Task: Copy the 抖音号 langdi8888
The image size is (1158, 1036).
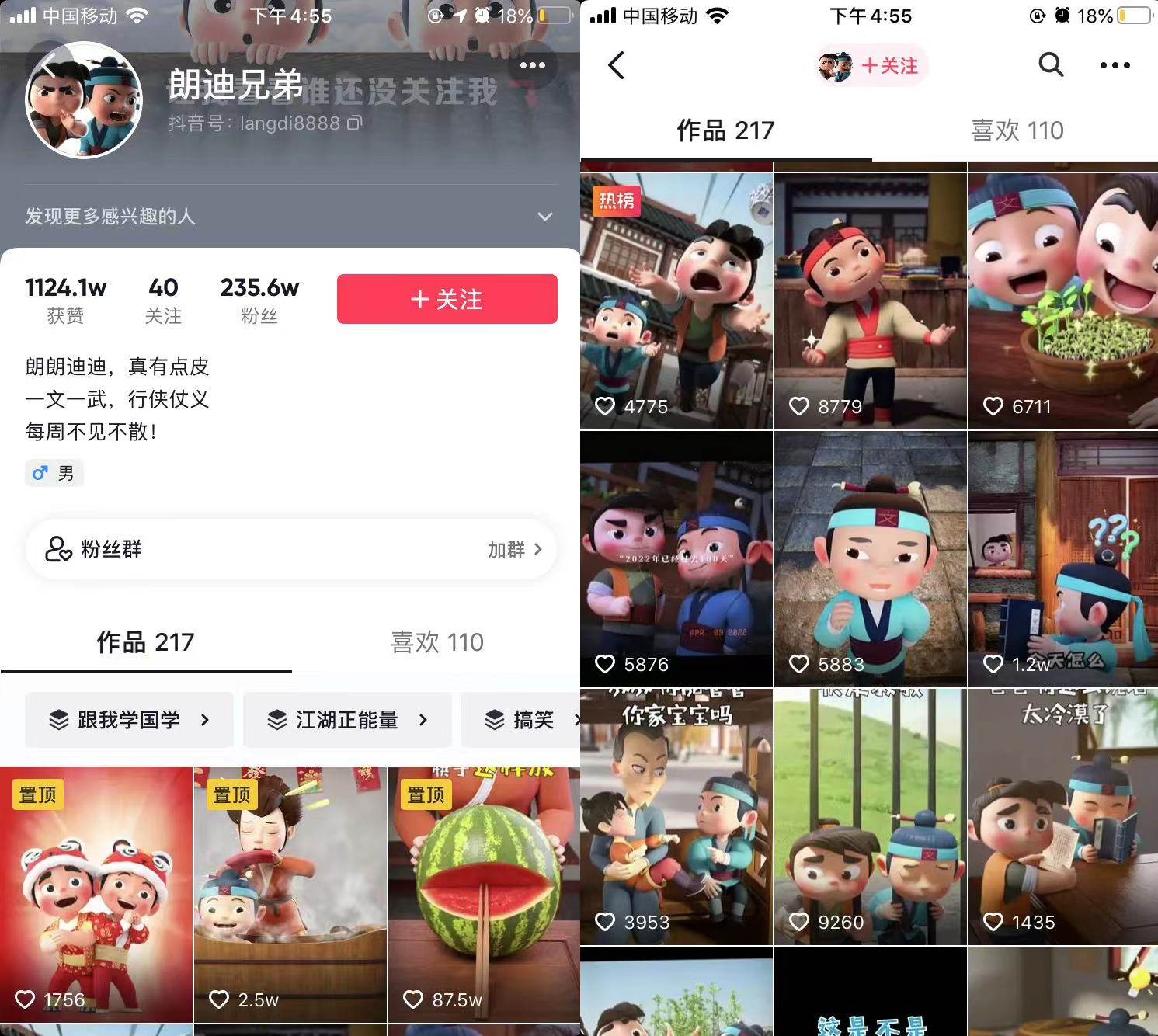Action: click(354, 123)
